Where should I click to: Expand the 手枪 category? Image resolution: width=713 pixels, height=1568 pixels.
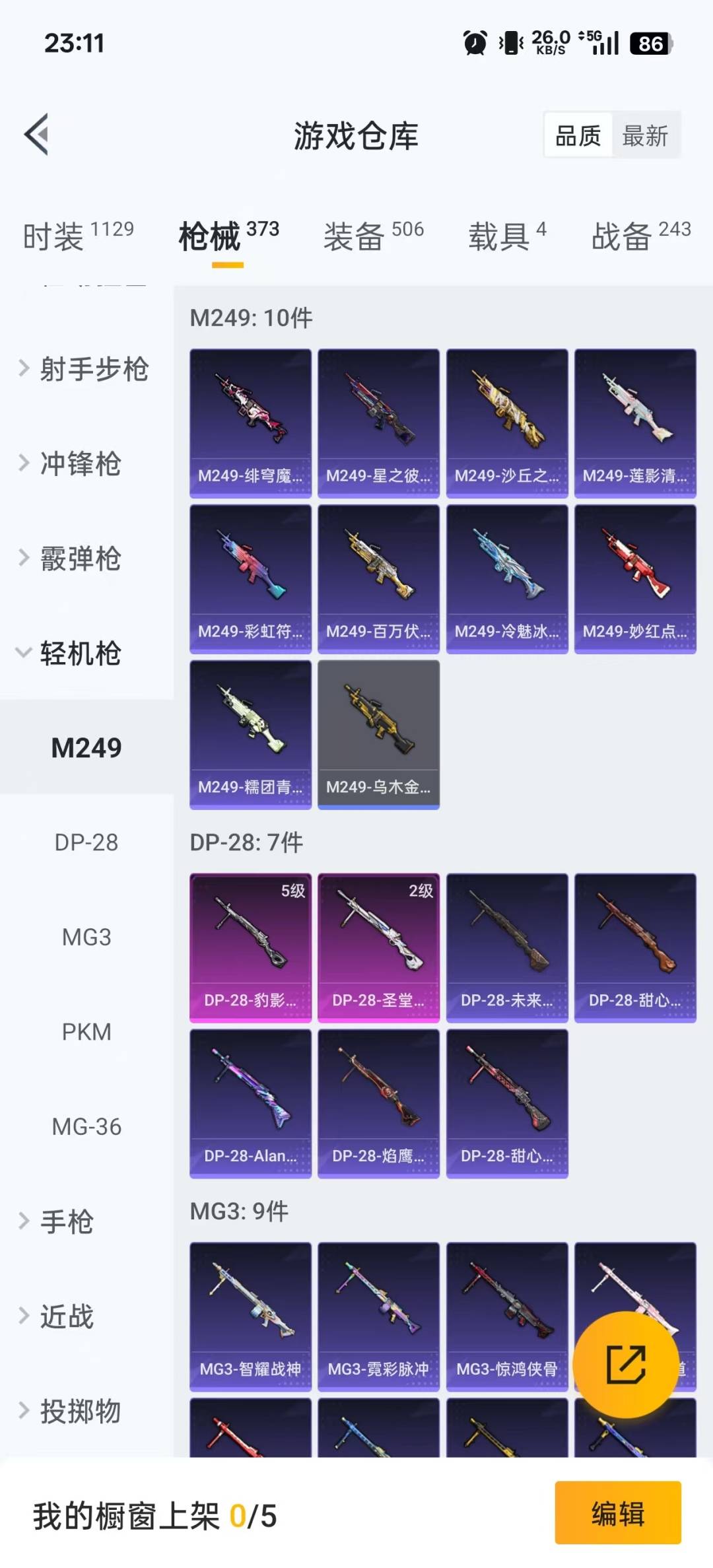[66, 1221]
